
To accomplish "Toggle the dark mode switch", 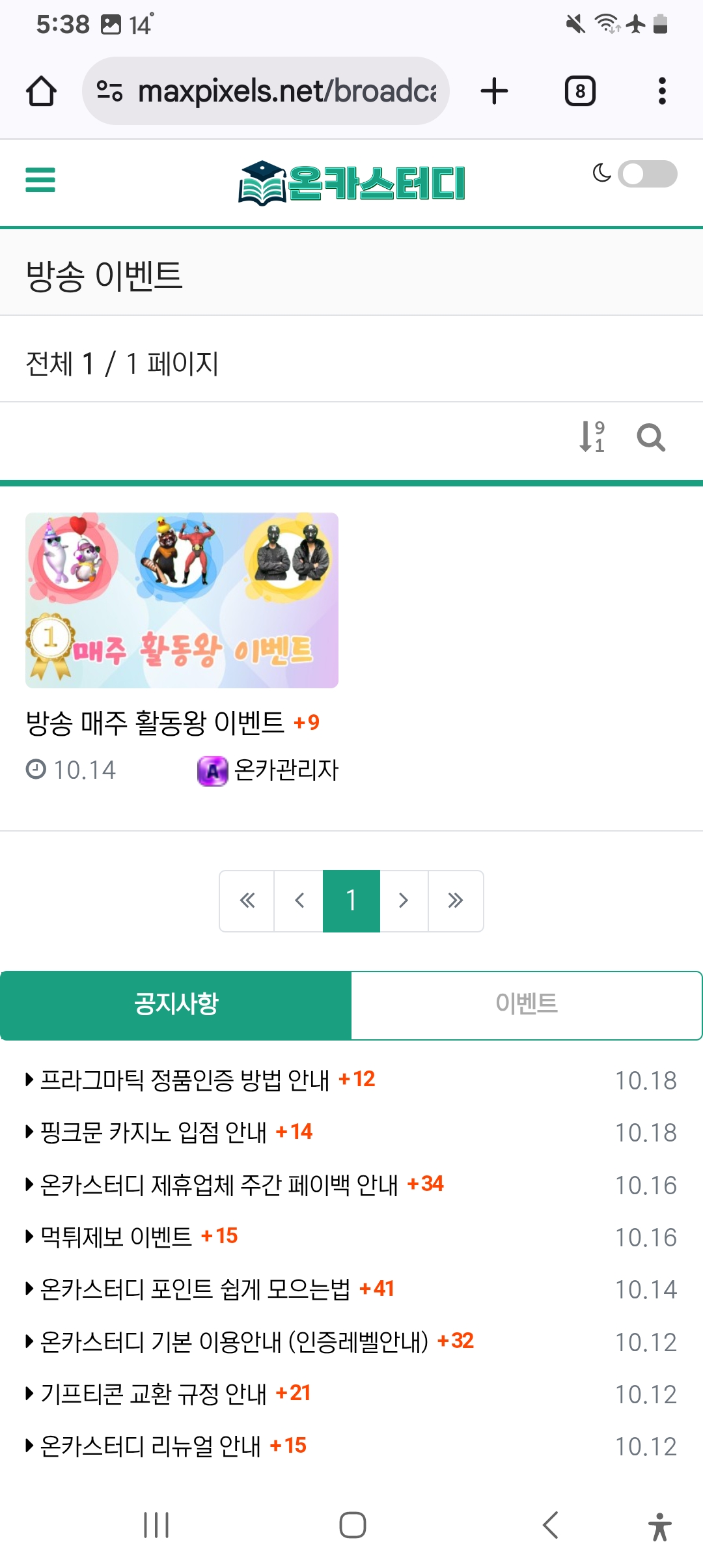I will (647, 174).
